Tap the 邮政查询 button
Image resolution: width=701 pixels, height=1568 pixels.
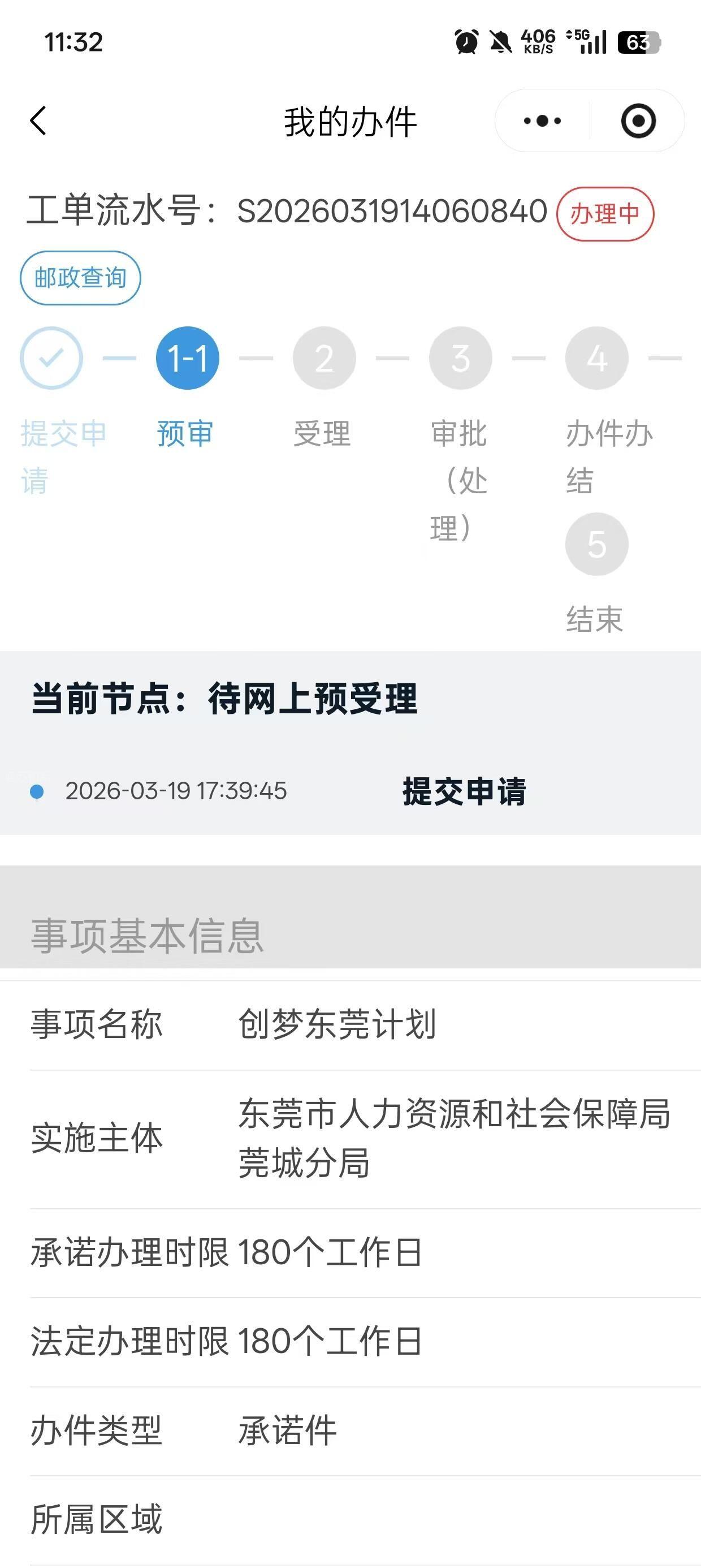(x=80, y=278)
